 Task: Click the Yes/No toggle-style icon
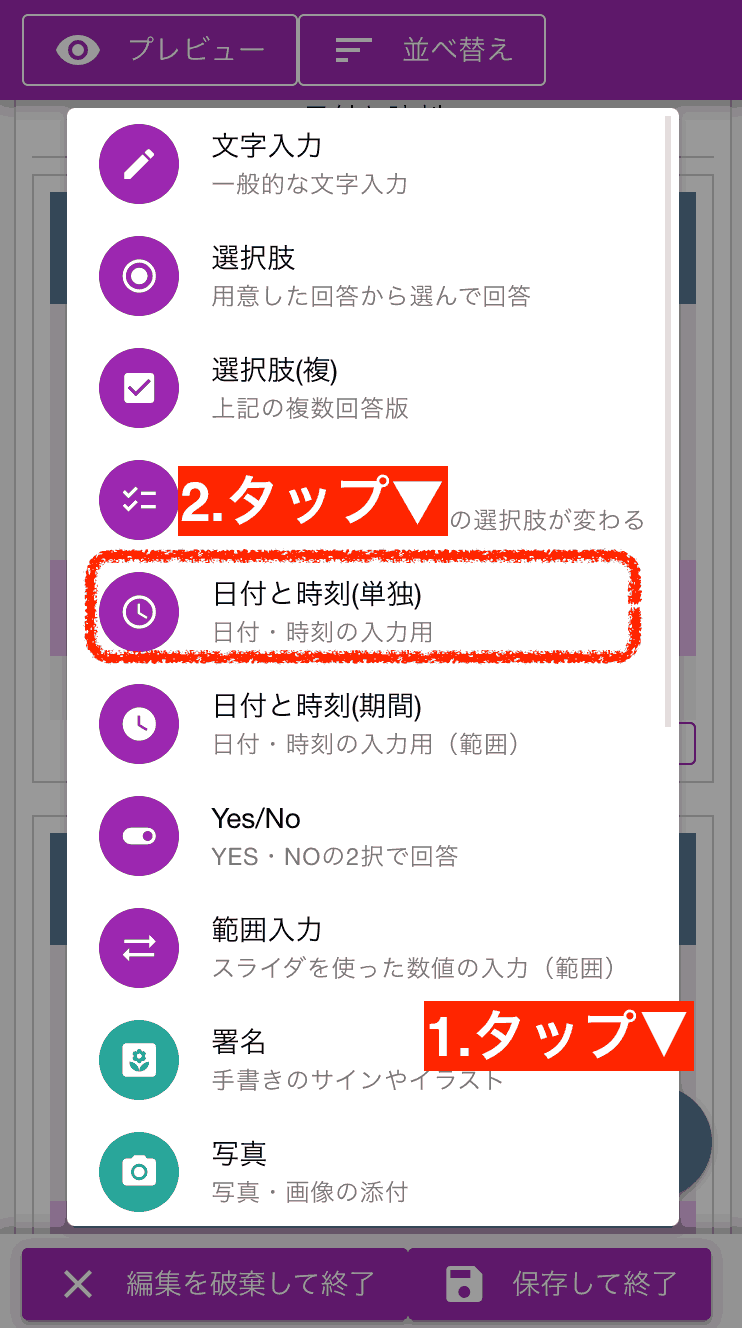138,836
